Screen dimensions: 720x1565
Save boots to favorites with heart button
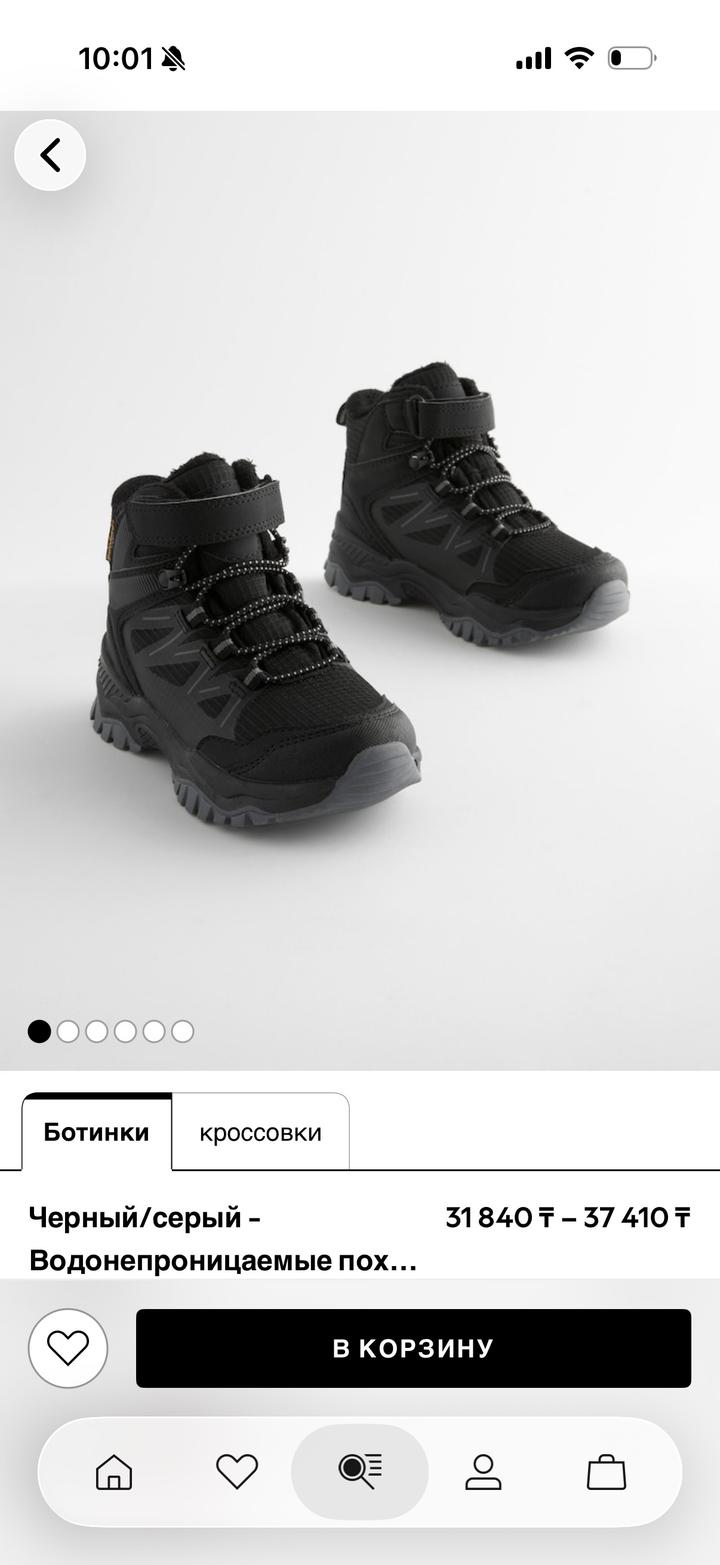68,1348
